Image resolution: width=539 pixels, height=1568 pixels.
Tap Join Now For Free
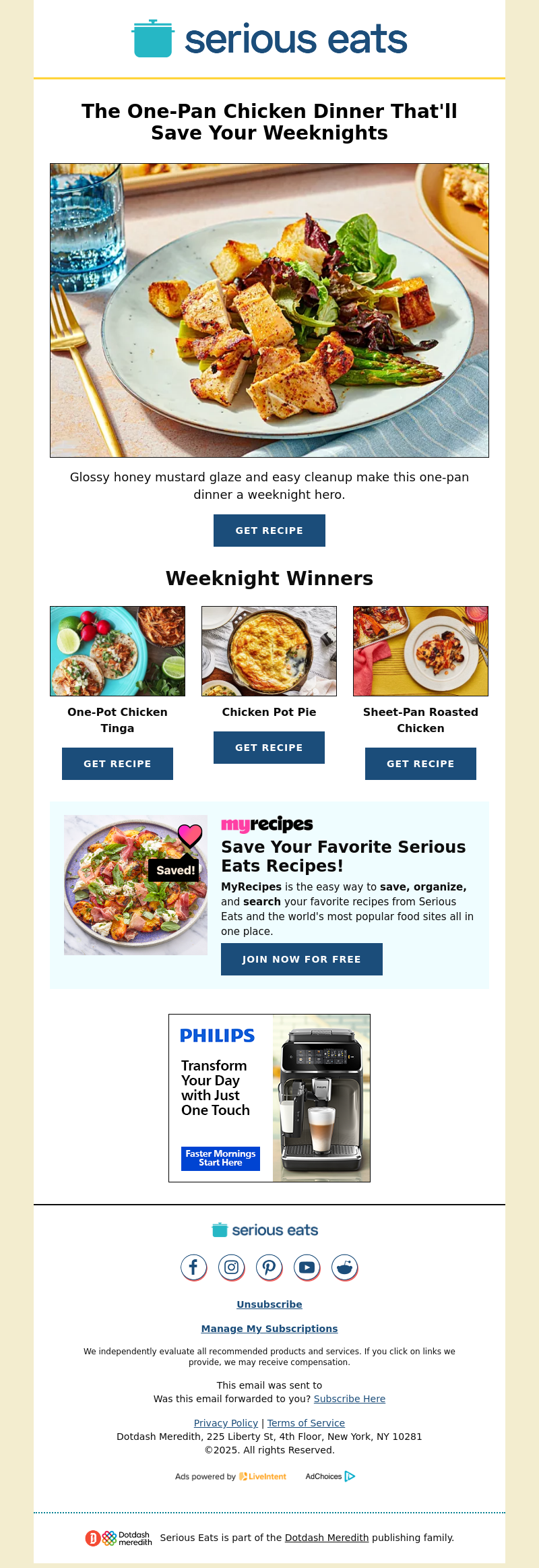pos(301,959)
